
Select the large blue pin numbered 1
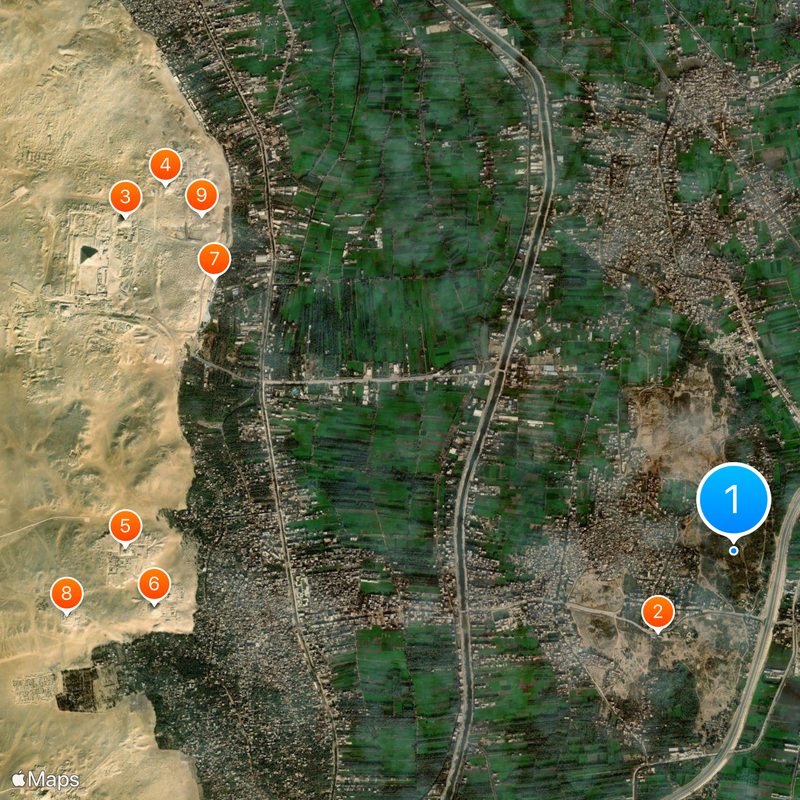click(733, 498)
